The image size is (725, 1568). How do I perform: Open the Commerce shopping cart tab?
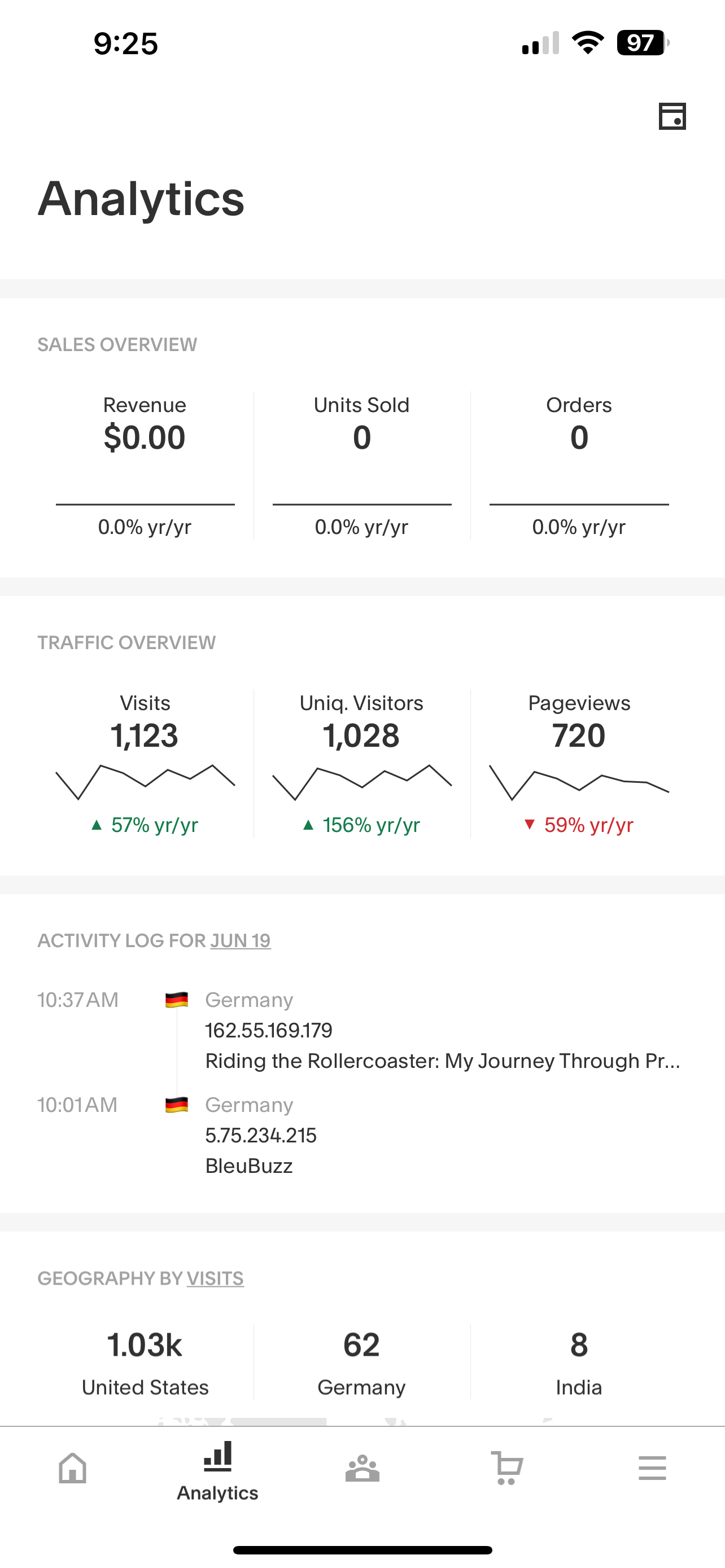tap(507, 1468)
